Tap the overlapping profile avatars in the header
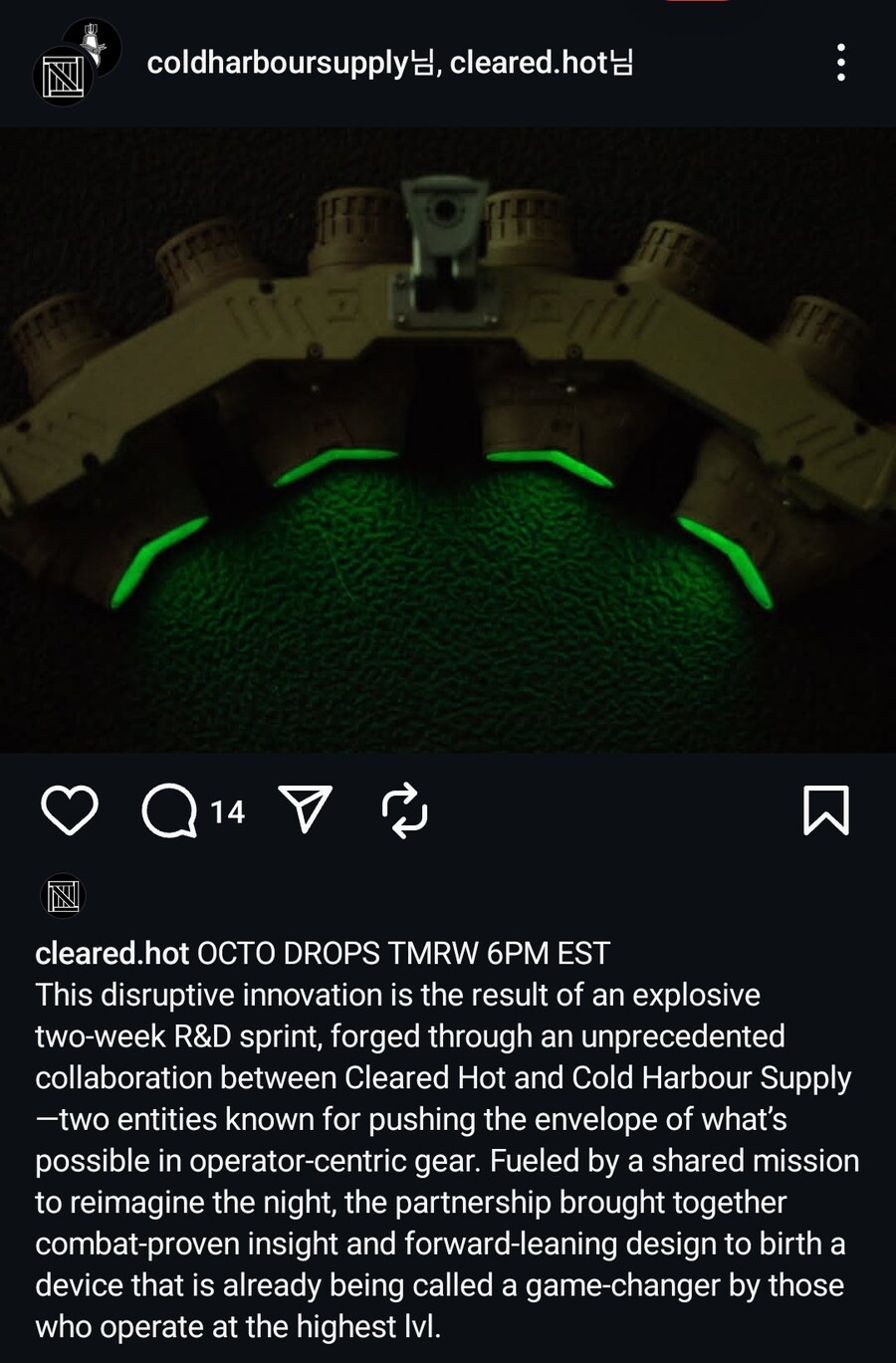 pos(76,62)
